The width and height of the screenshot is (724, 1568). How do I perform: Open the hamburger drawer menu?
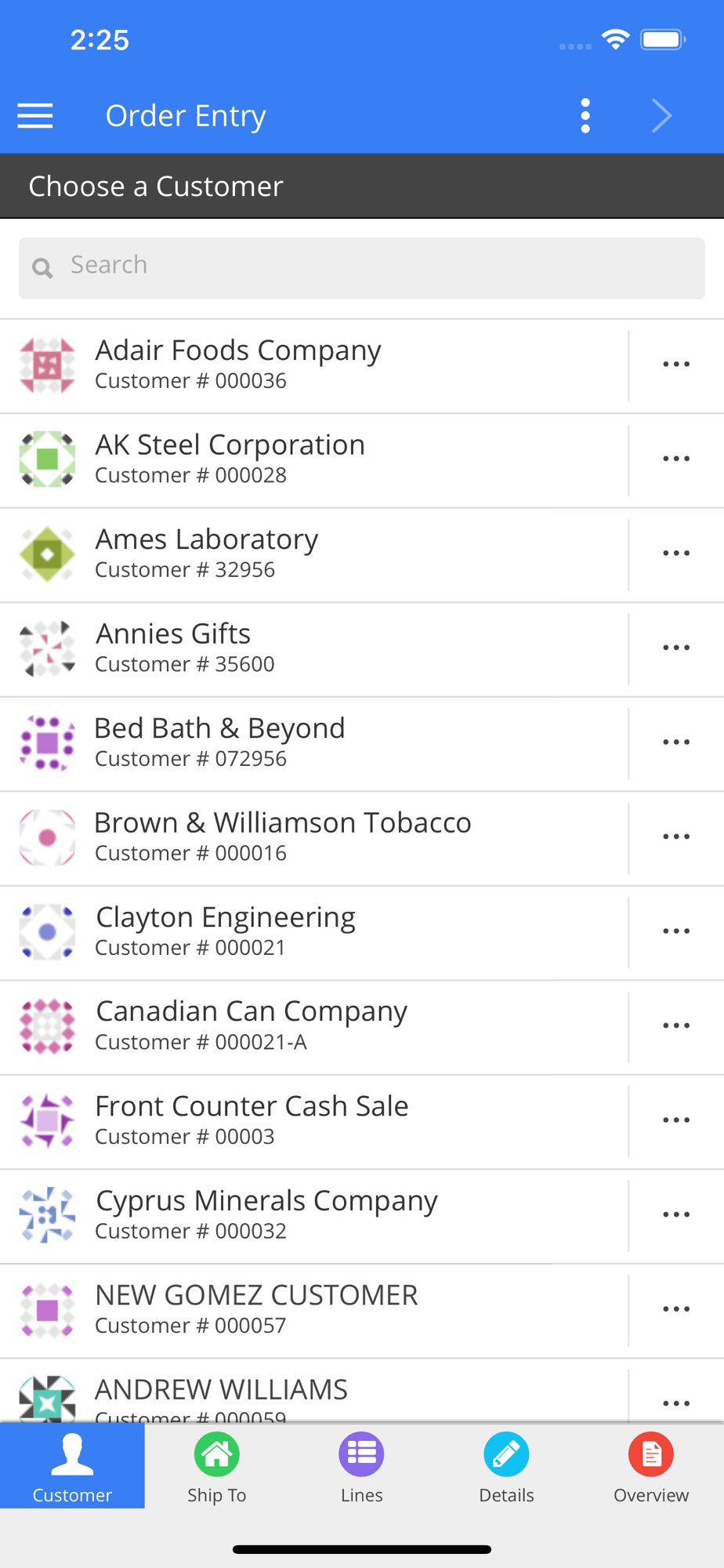[35, 116]
